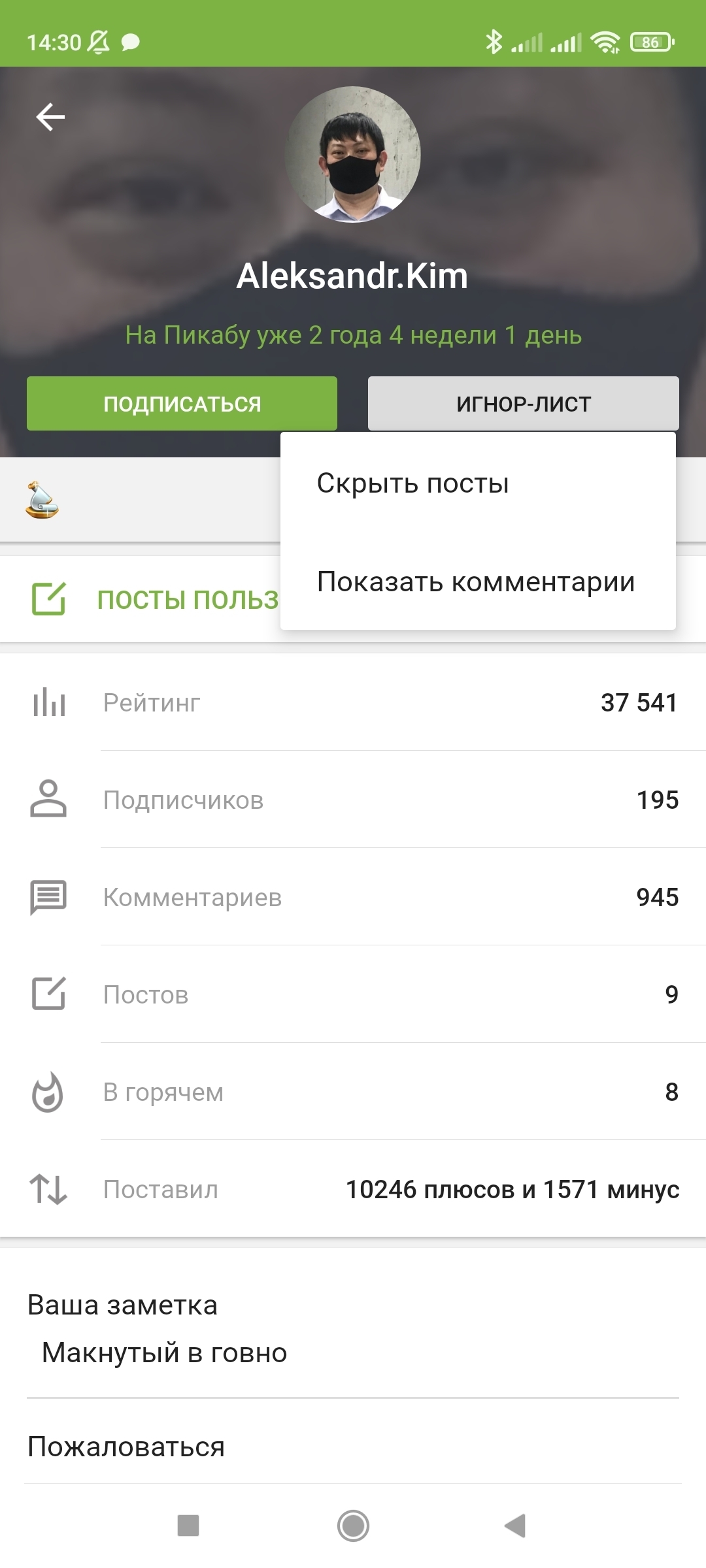The height and width of the screenshot is (1568, 706).
Task: Open Aleksandr.Kim's profile avatar
Action: tap(353, 155)
